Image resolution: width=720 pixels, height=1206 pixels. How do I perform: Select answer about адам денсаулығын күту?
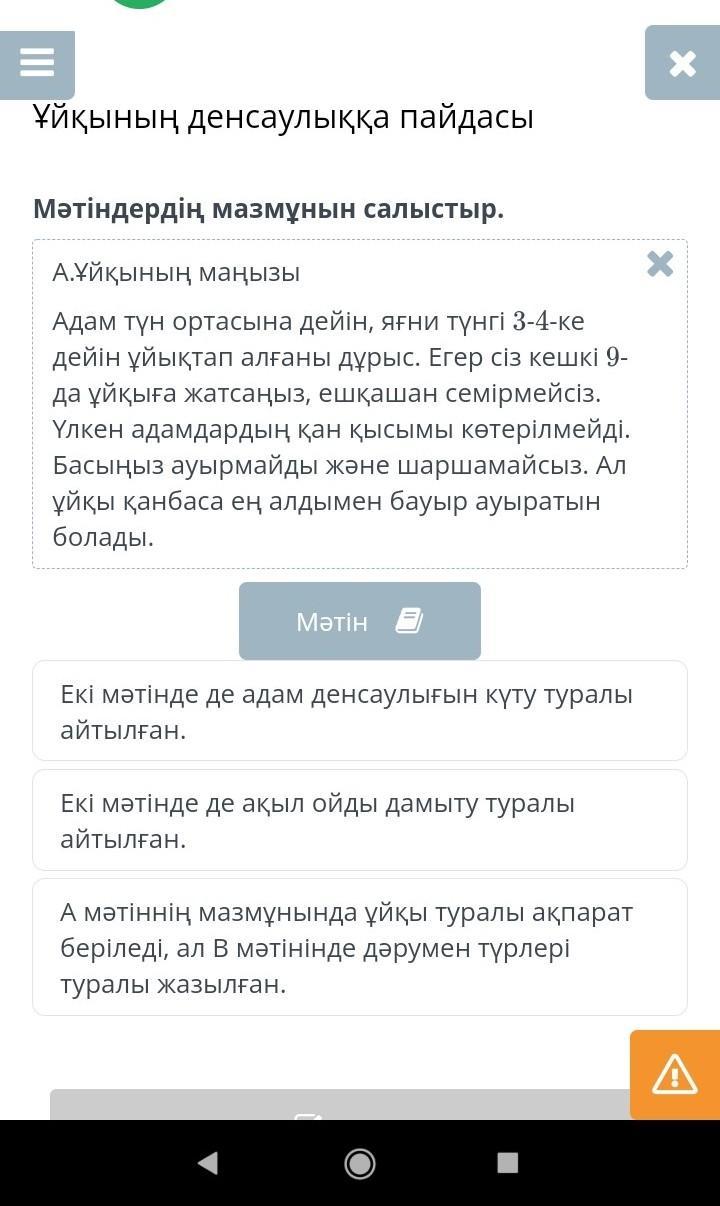tap(360, 711)
